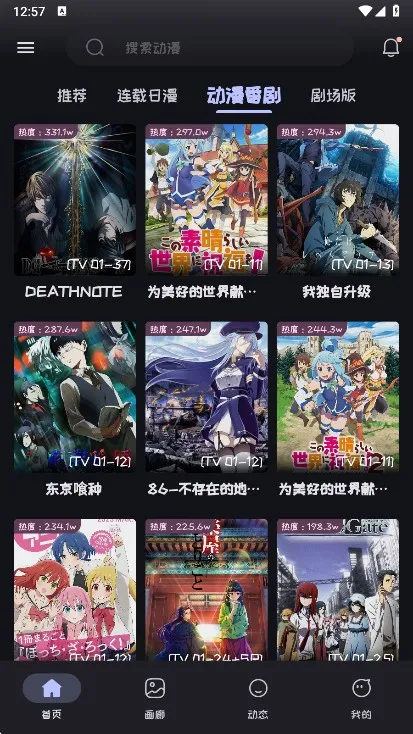The image size is (413, 734).
Task: Tap the 搜索动漫 search box
Action: [210, 47]
